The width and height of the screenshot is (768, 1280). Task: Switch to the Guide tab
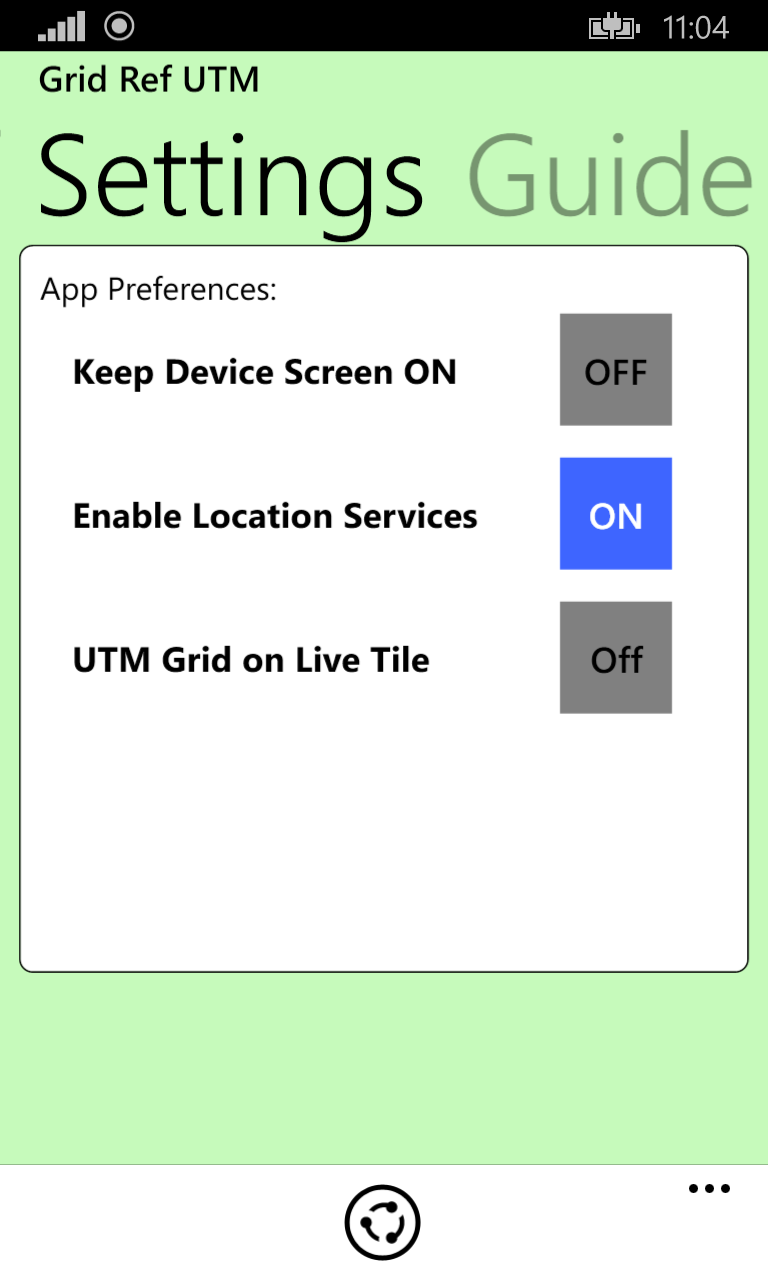point(610,176)
